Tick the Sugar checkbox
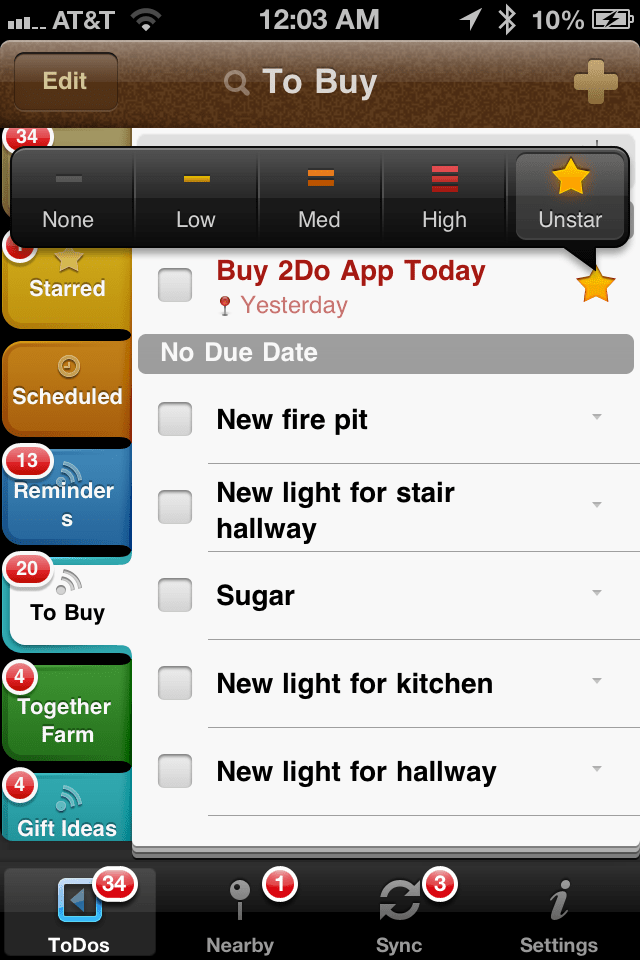Screen dimensions: 640x960 coord(175,595)
